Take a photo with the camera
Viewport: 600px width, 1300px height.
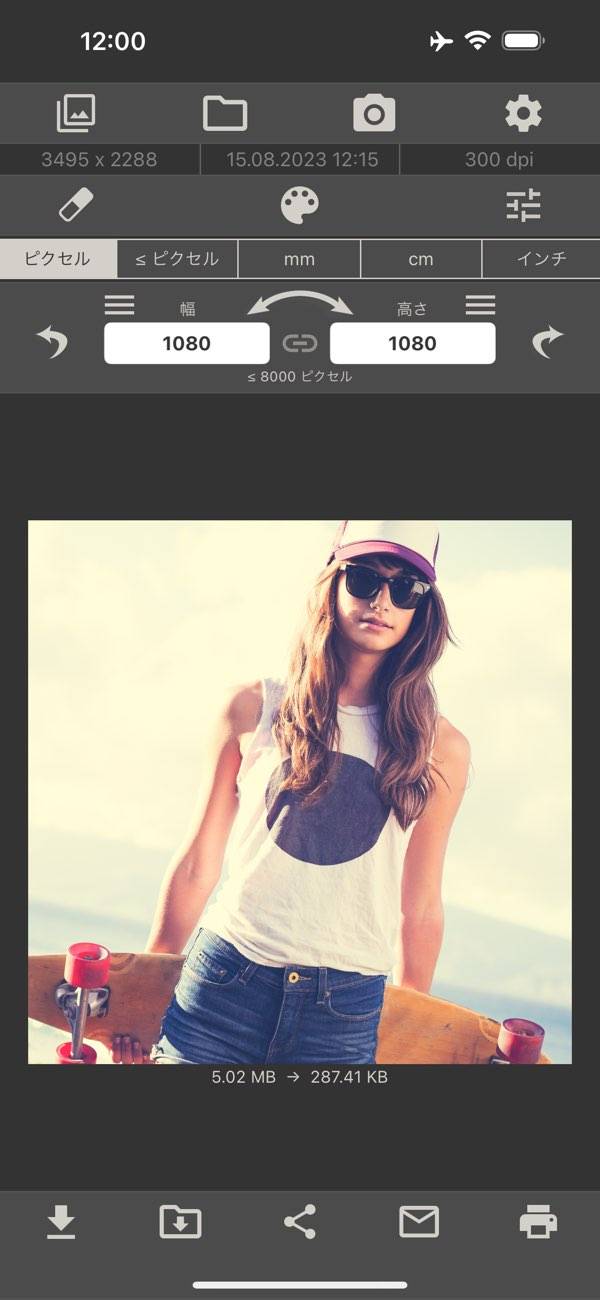[374, 114]
